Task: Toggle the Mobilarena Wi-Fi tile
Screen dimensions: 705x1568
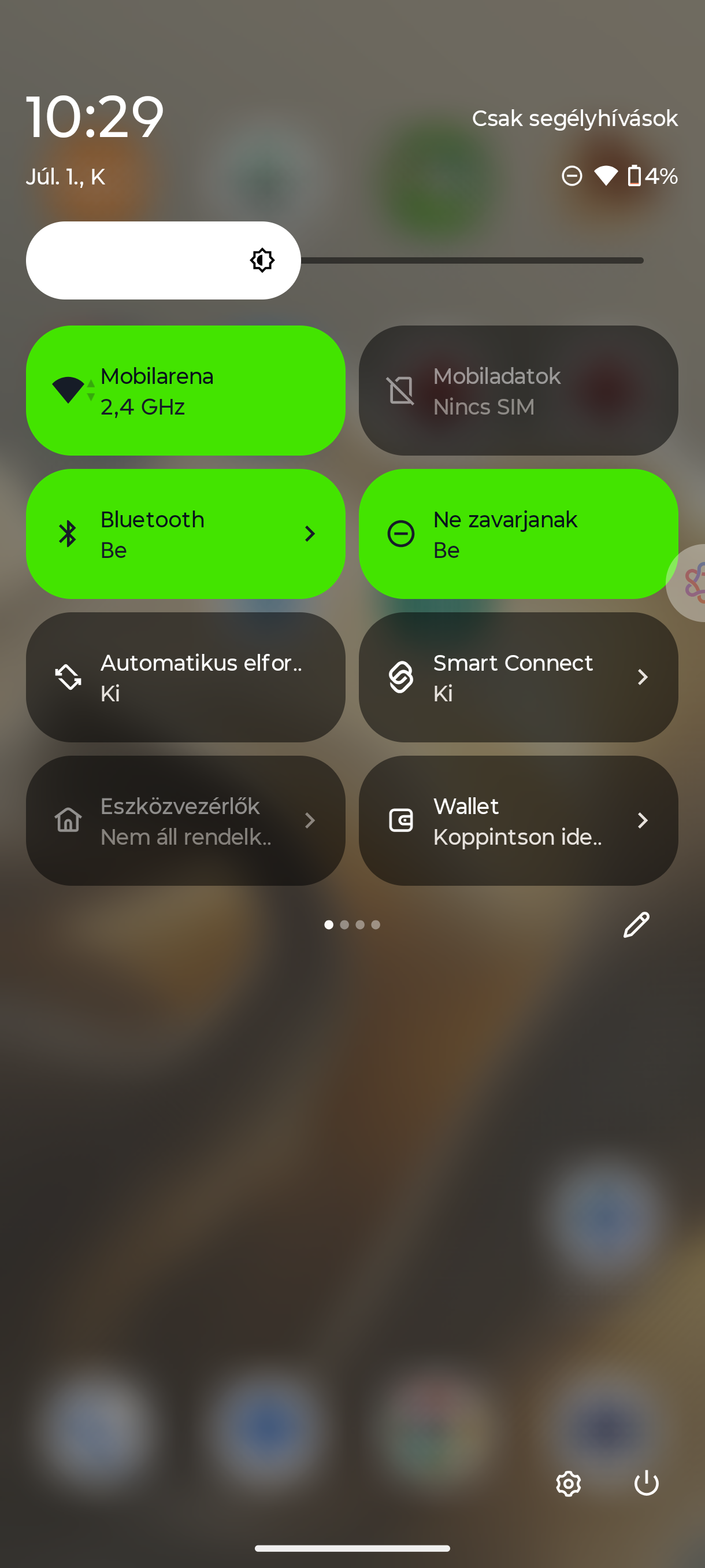Action: pos(185,390)
